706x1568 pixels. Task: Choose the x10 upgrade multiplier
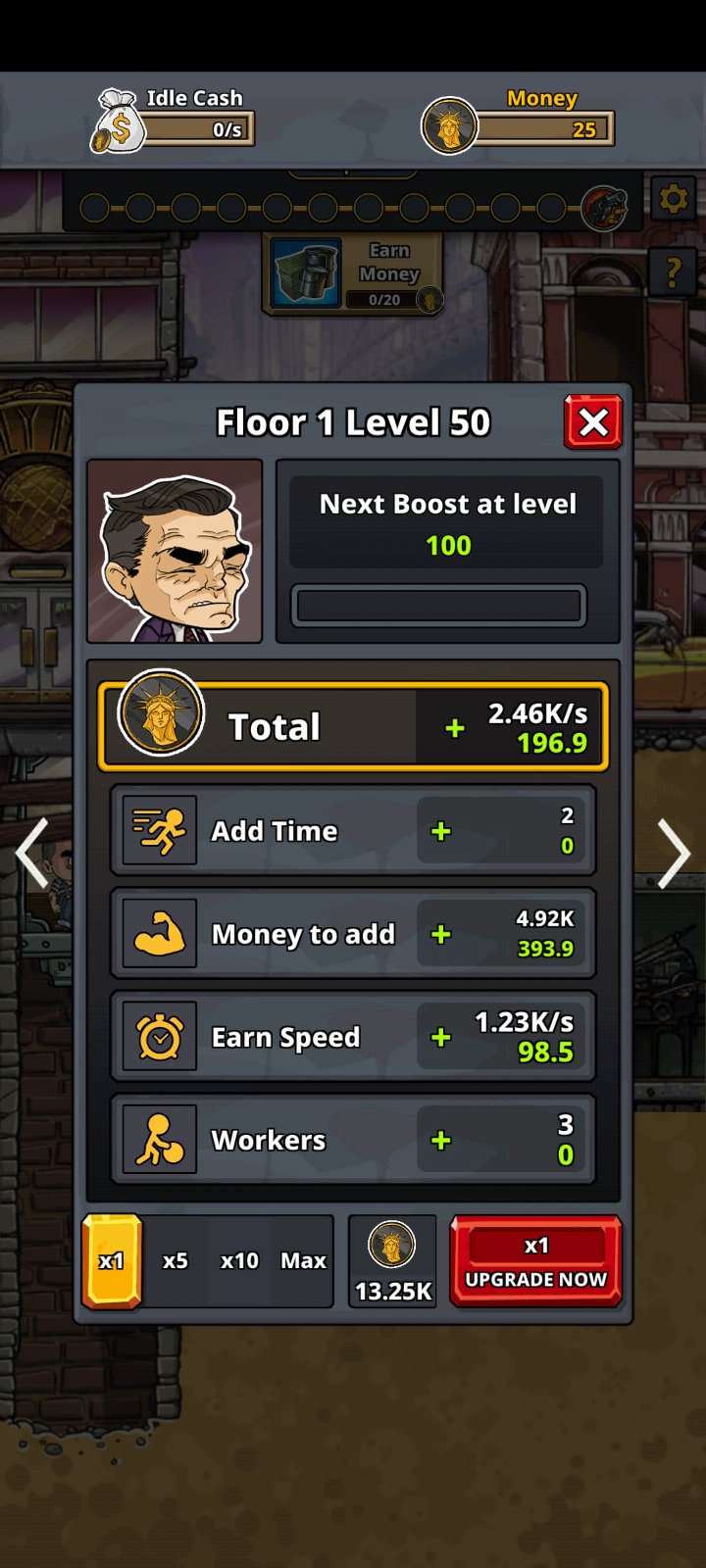239,1261
